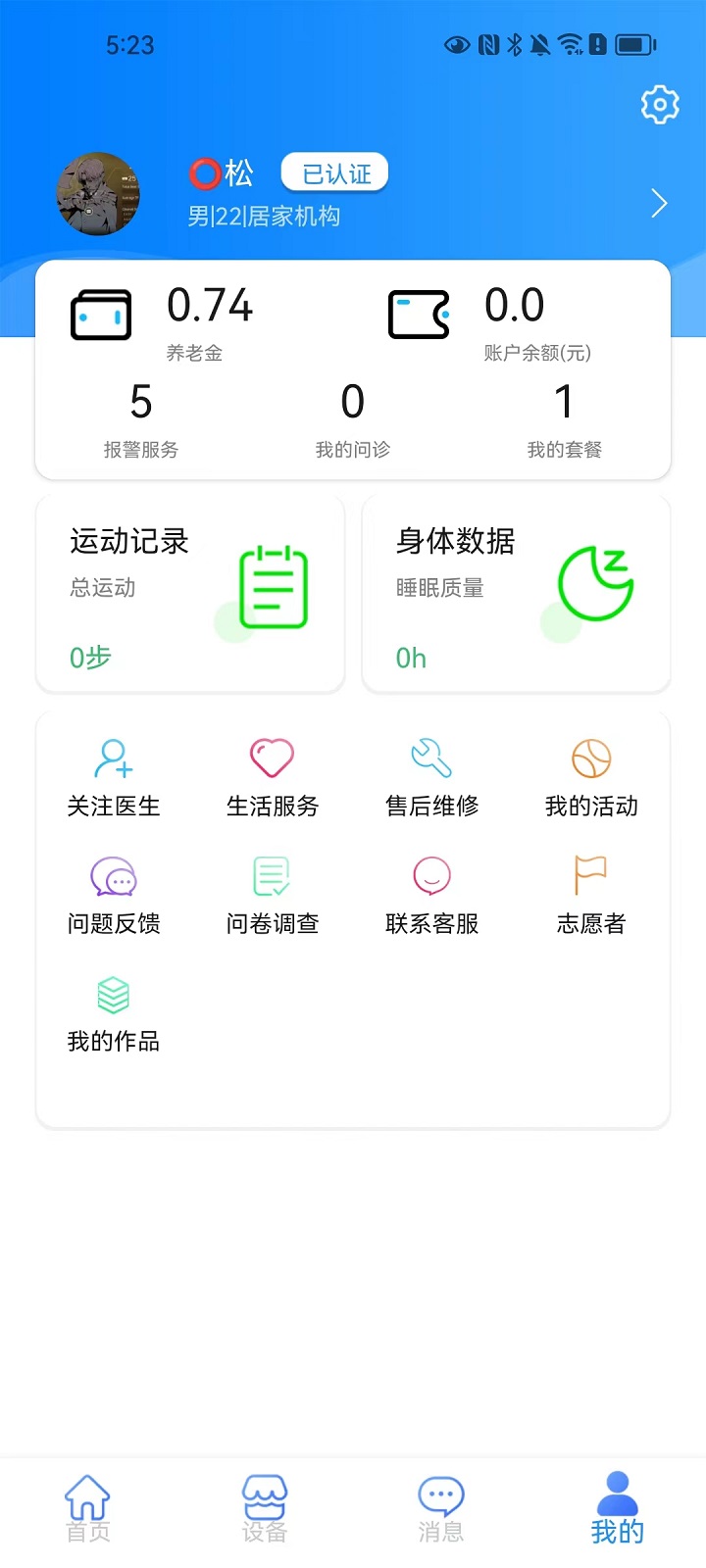
Task: Open the 关注医生 (follow doctors) icon
Action: [113, 757]
